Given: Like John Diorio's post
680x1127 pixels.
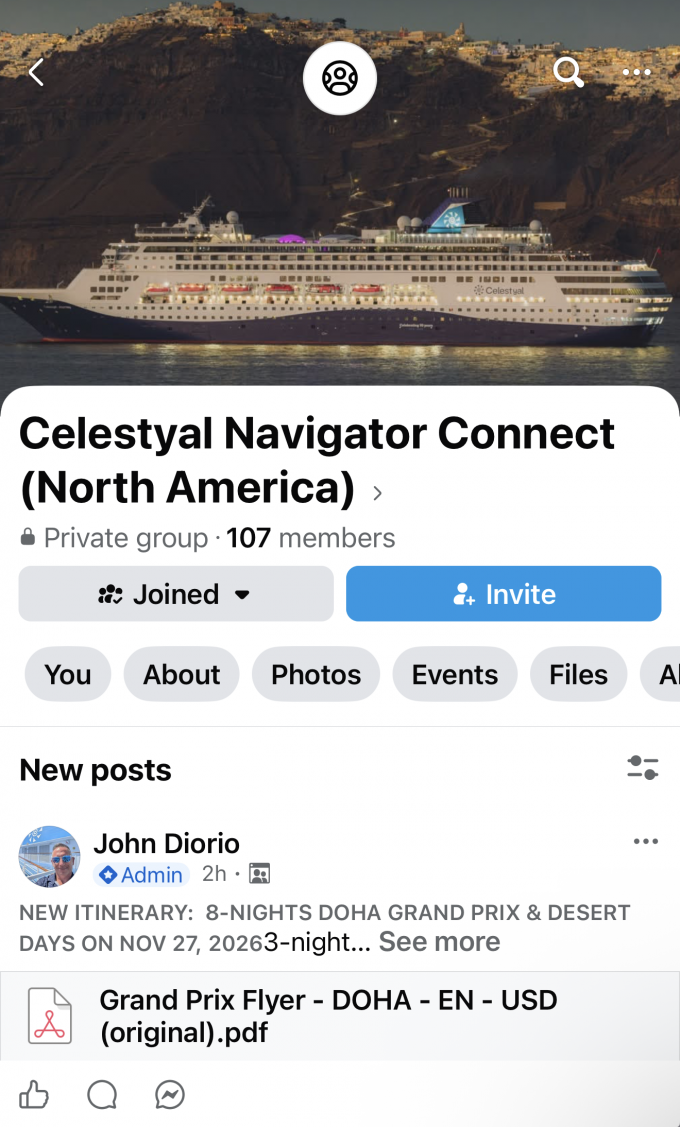Looking at the screenshot, I should click(34, 1096).
